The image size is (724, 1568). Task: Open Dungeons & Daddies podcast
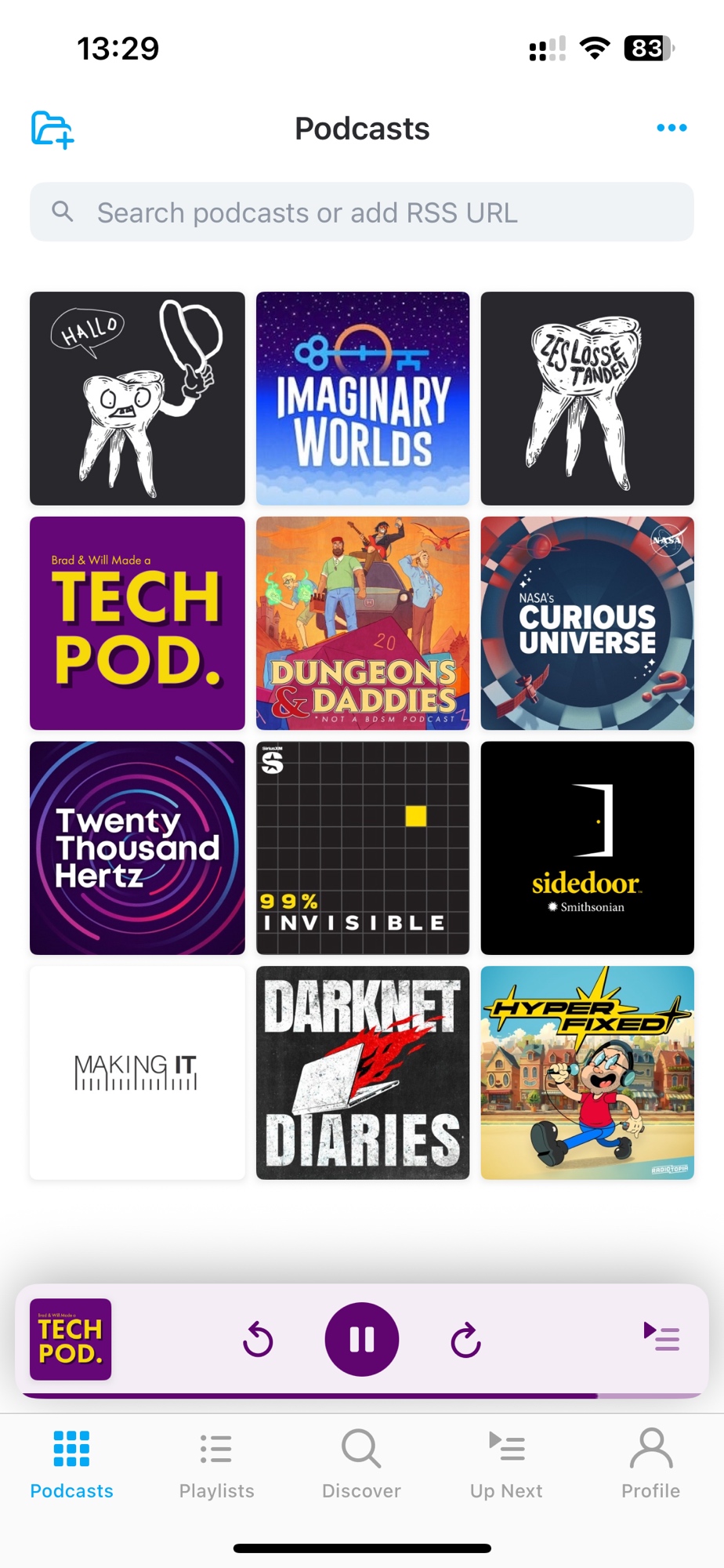click(x=362, y=623)
